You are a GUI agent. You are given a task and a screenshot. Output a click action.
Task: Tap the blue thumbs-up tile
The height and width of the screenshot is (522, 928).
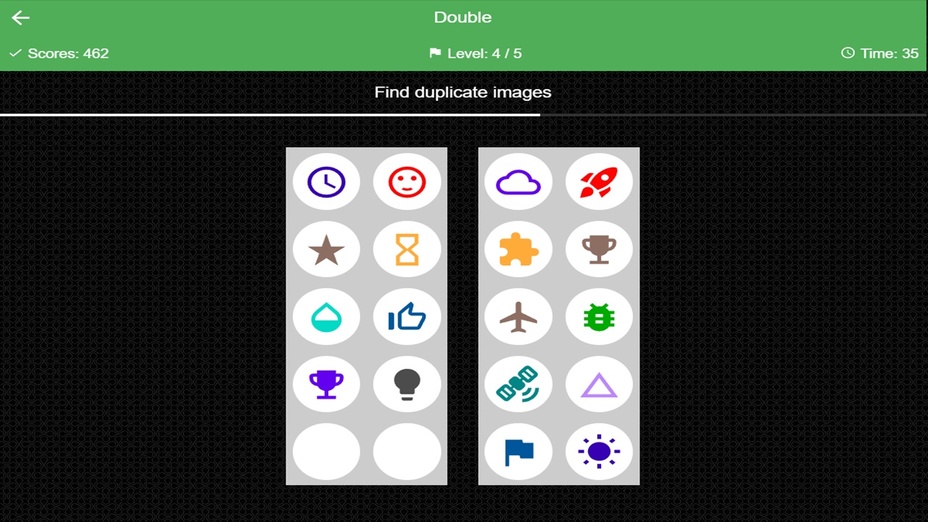[407, 317]
